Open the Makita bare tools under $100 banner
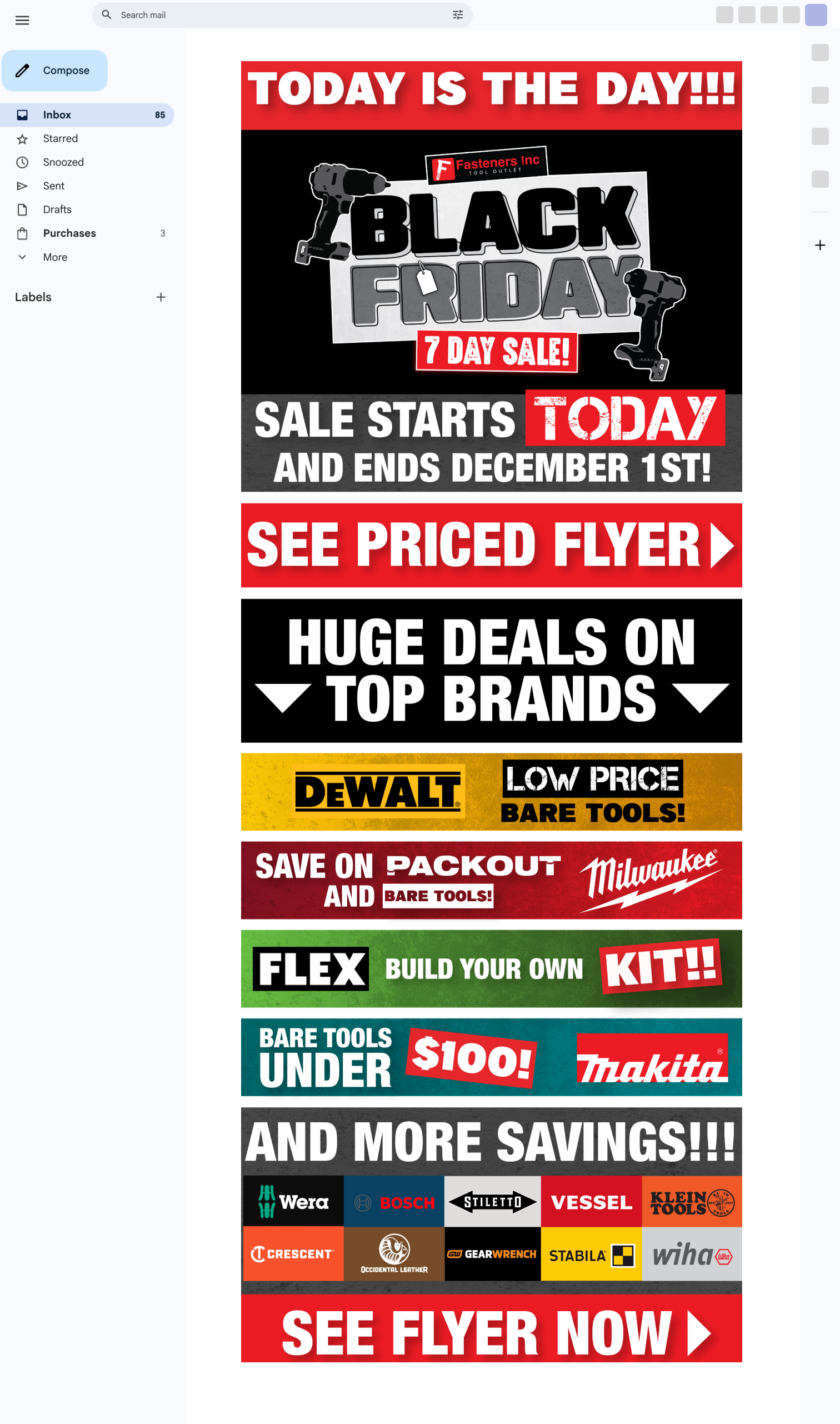Viewport: 840px width, 1424px height. tap(491, 1057)
